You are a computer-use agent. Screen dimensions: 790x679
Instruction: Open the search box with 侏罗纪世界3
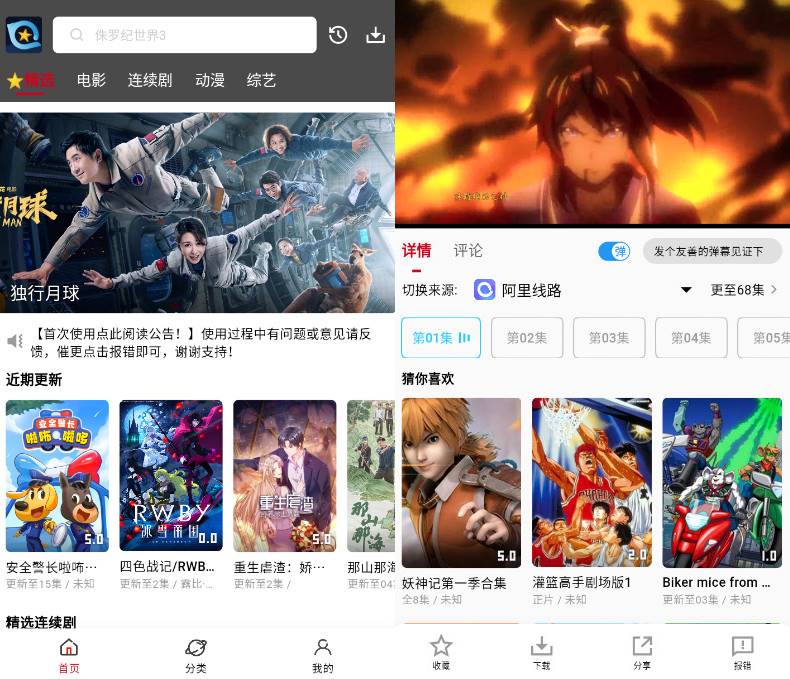click(x=185, y=35)
